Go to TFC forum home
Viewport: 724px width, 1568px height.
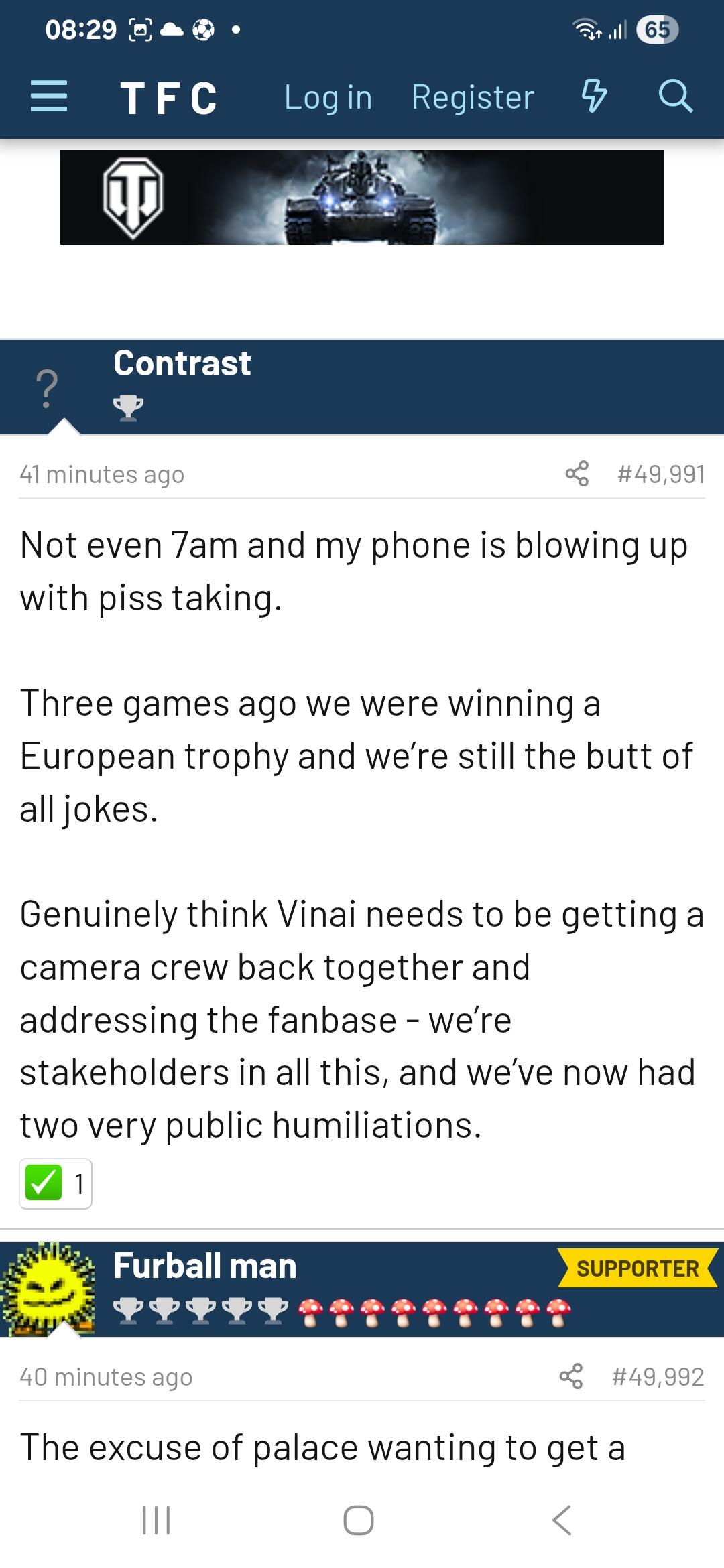point(169,98)
